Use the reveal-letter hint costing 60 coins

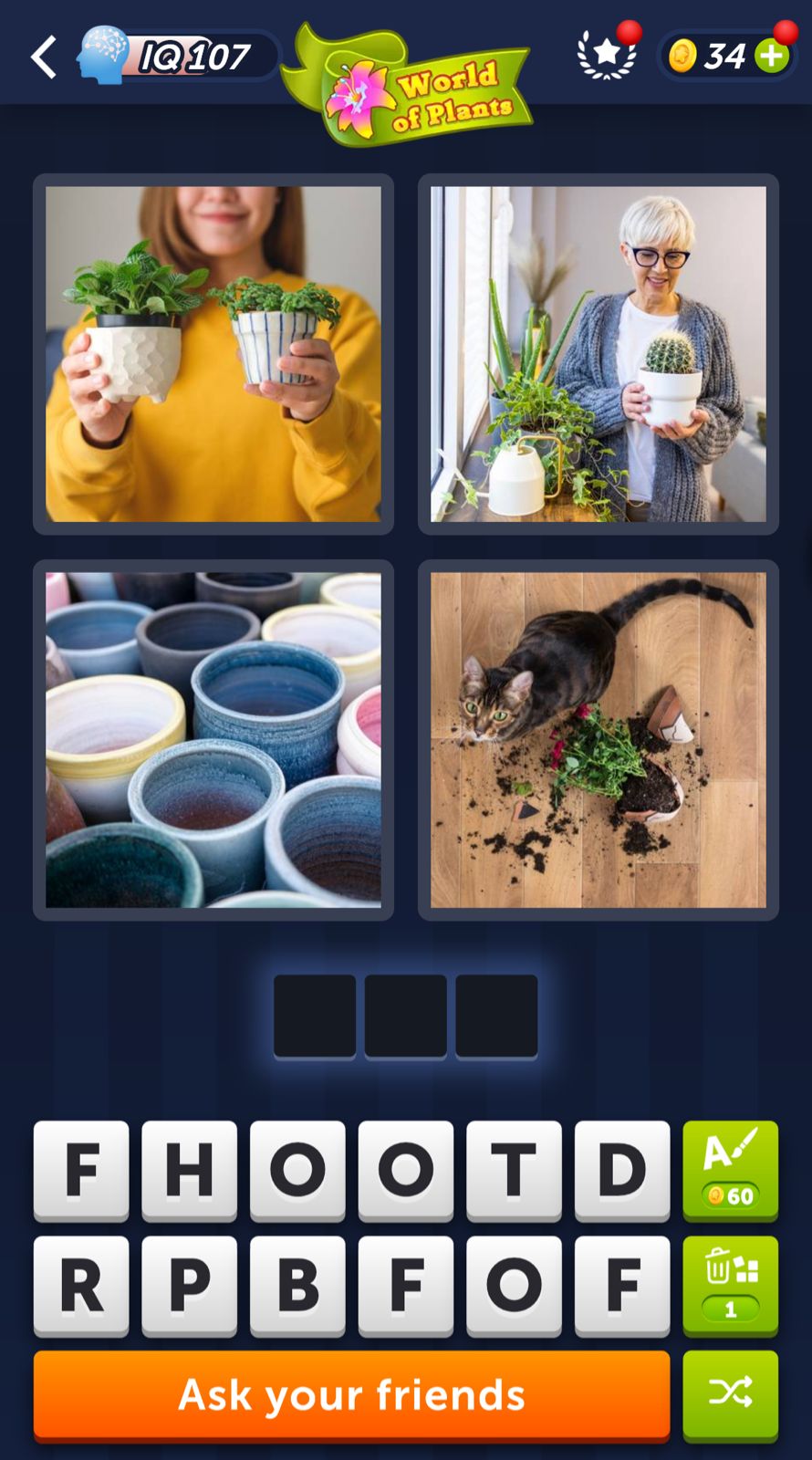(x=730, y=1169)
